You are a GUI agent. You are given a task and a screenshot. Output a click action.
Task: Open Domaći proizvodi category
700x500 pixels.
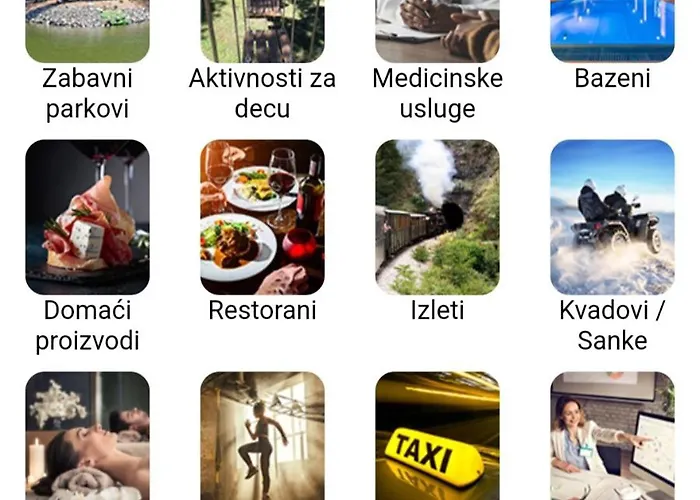pos(87,217)
